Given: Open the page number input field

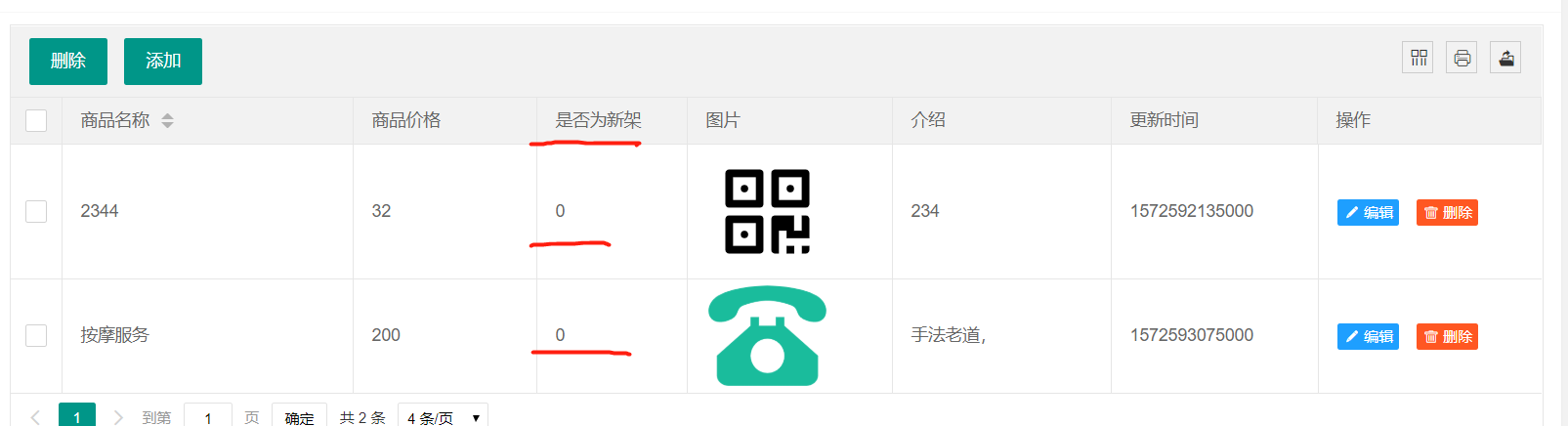Looking at the screenshot, I should pos(208,417).
